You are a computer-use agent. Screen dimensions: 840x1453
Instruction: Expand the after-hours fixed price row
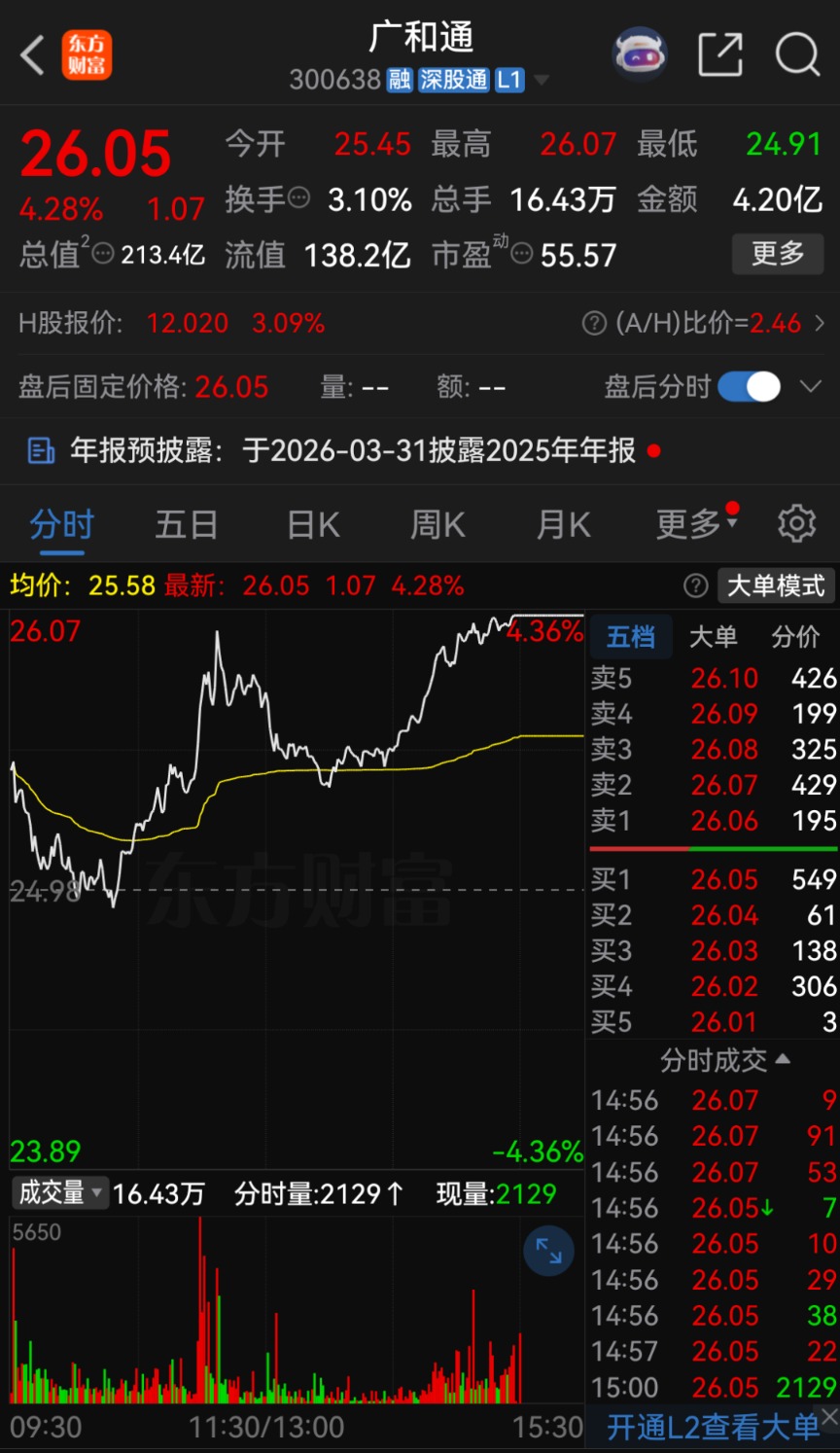coord(810,387)
